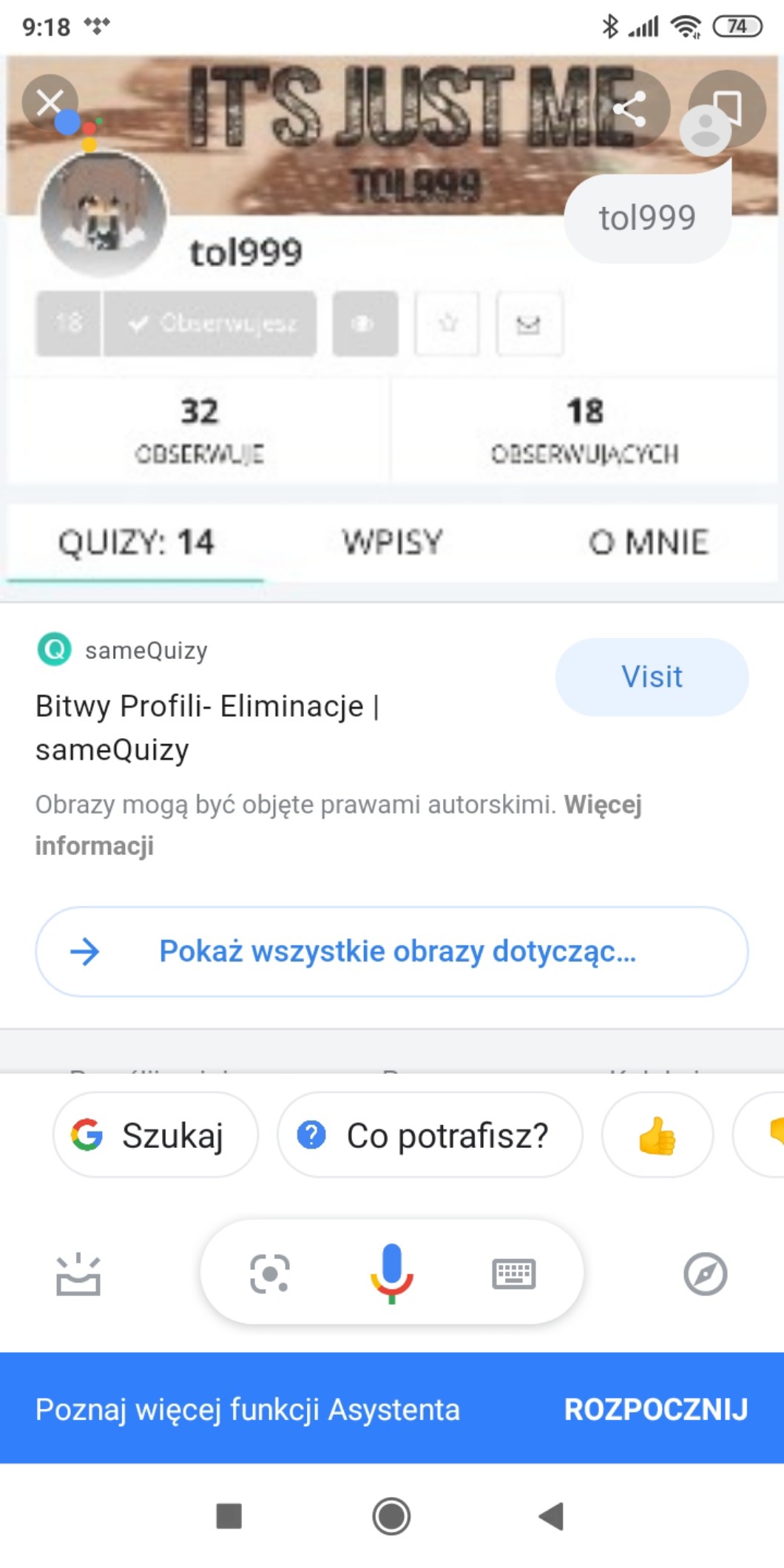Open the Assistant updates inbox icon
Image resolution: width=784 pixels, height=1568 pixels.
point(78,1274)
